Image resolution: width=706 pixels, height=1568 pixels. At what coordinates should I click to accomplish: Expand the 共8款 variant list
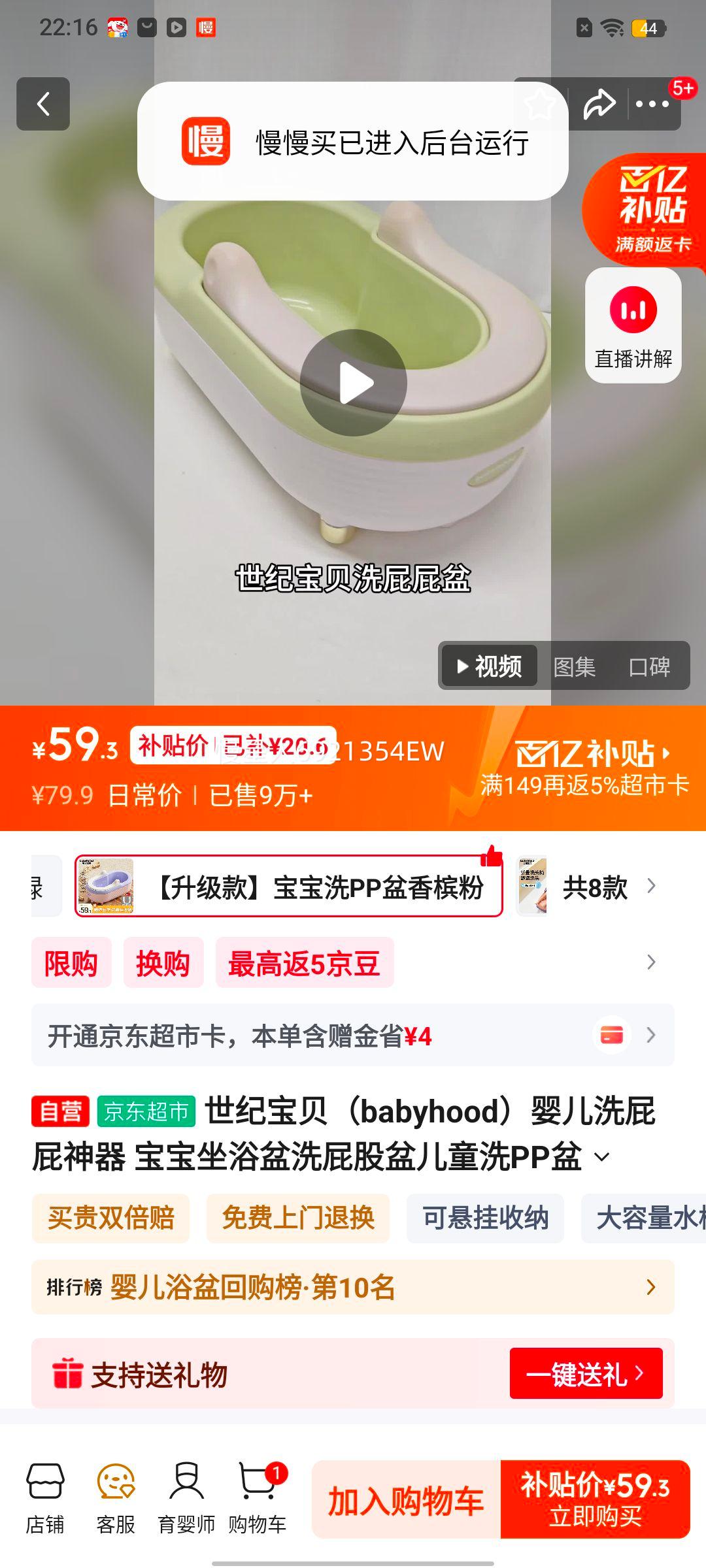(x=596, y=886)
